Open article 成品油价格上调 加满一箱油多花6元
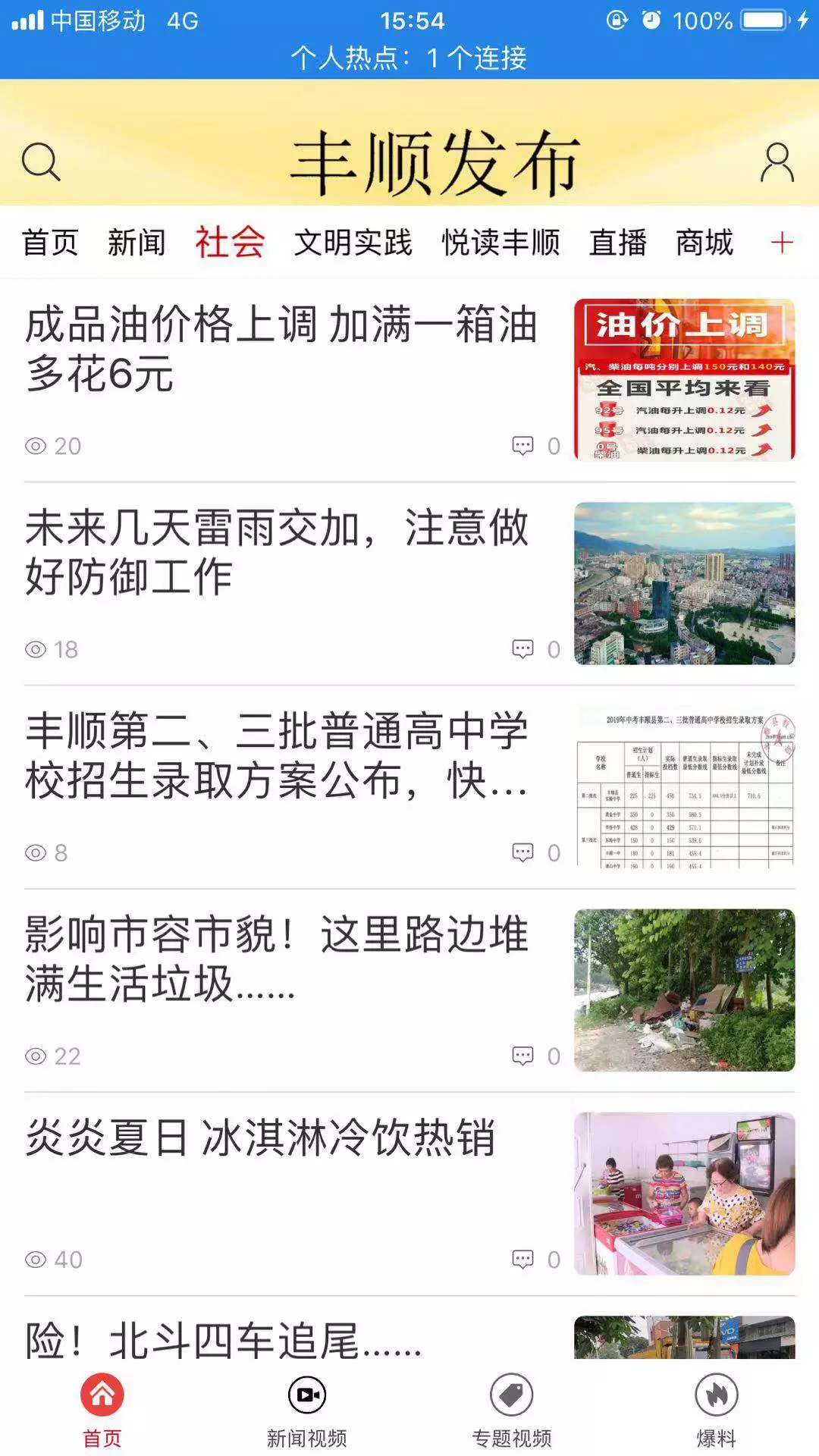The width and height of the screenshot is (819, 1456). coord(409,380)
